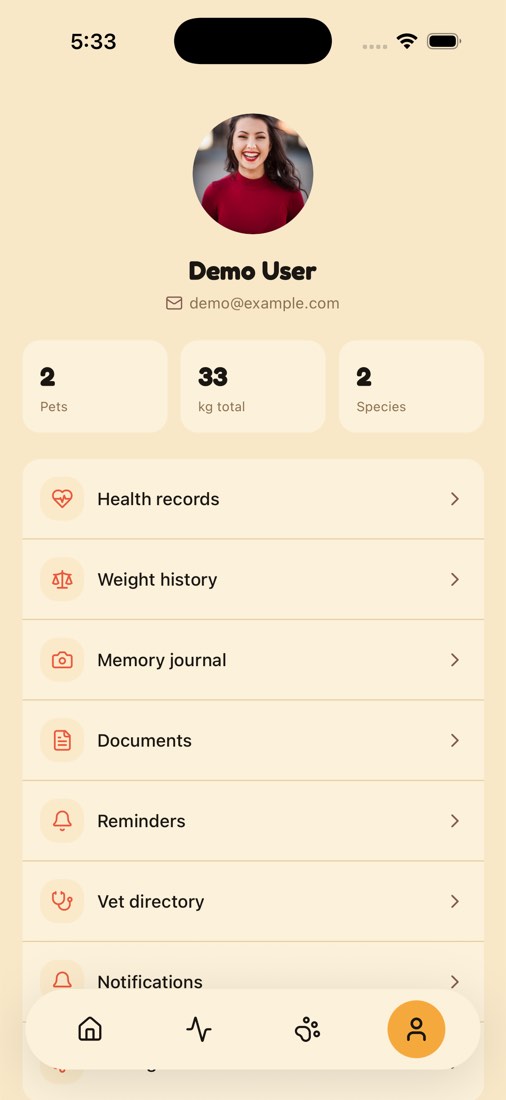Open Vet directory
The width and height of the screenshot is (506, 1100).
pos(253,901)
